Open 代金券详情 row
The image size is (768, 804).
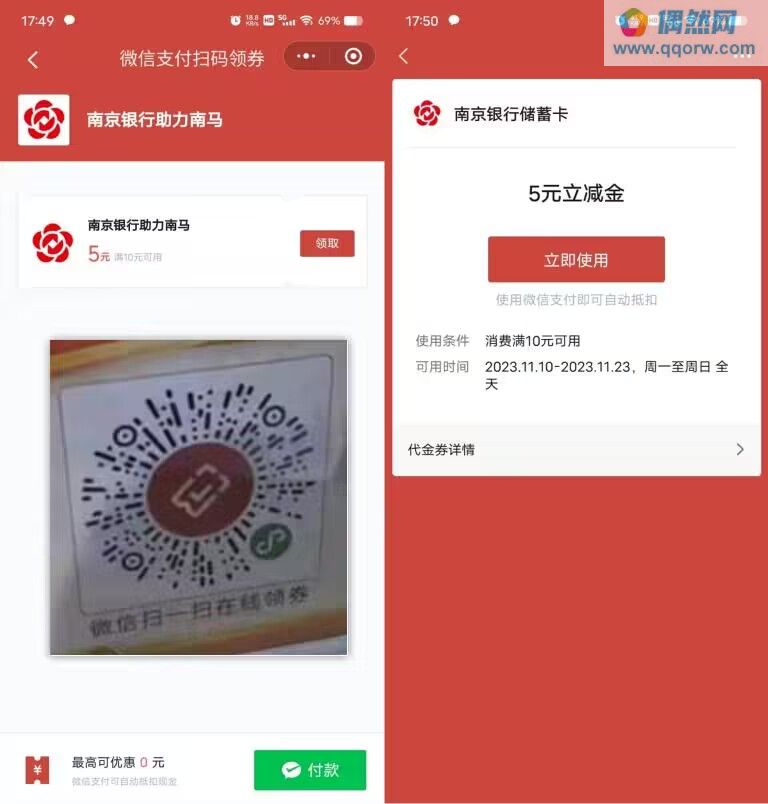pyautogui.click(x=576, y=449)
